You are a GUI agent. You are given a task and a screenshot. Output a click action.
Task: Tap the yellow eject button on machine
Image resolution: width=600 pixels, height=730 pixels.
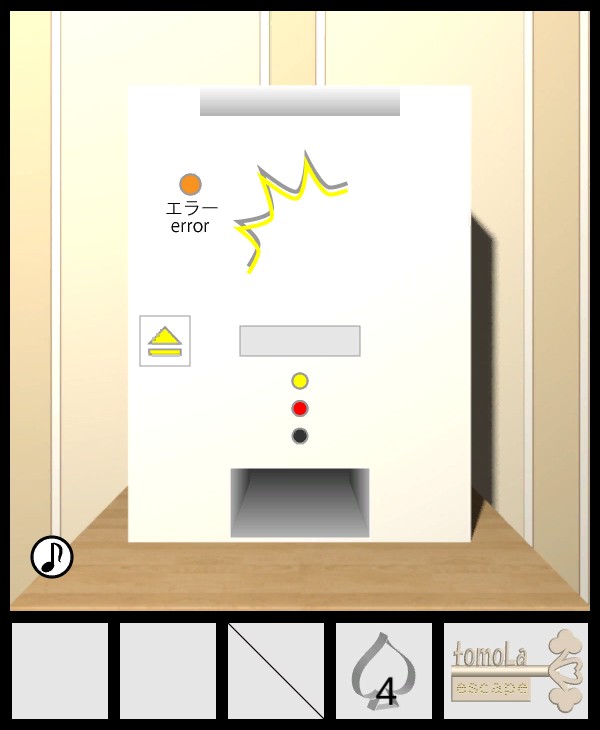tap(165, 341)
